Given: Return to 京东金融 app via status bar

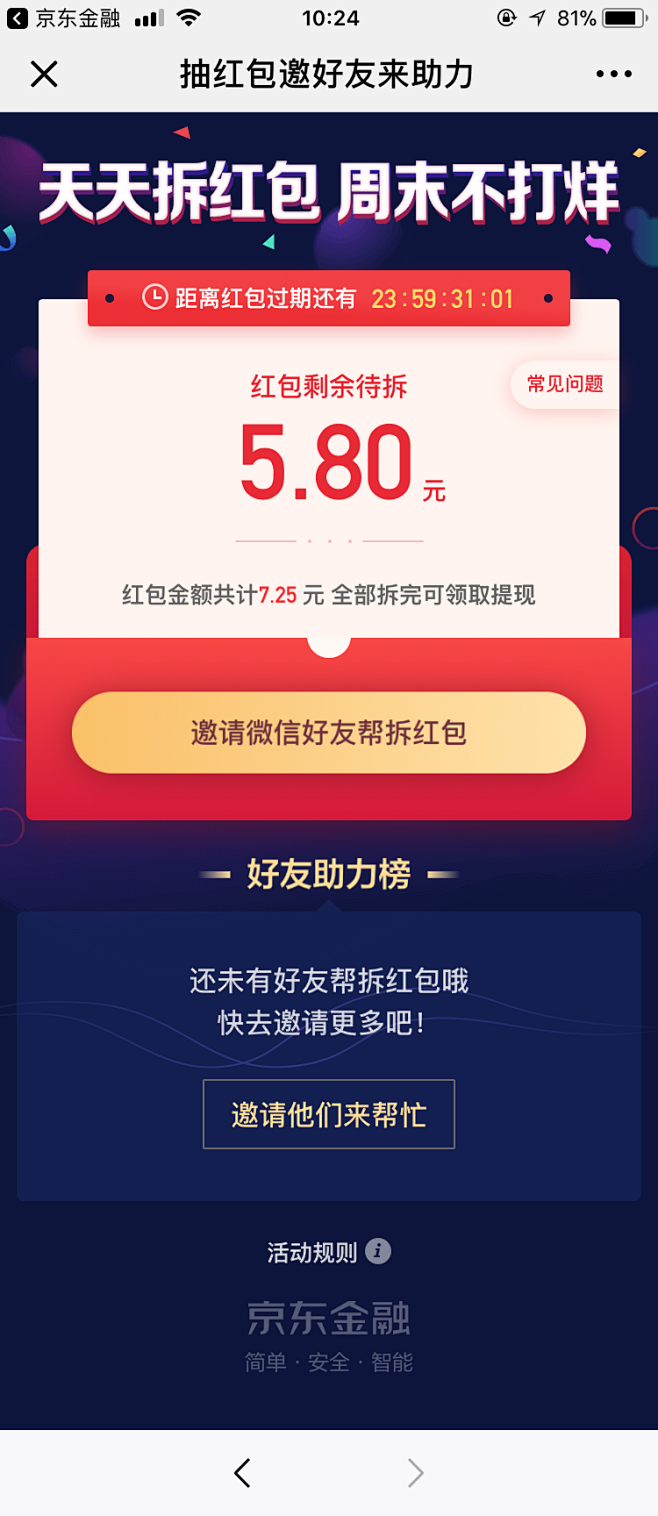Looking at the screenshot, I should (x=65, y=18).
